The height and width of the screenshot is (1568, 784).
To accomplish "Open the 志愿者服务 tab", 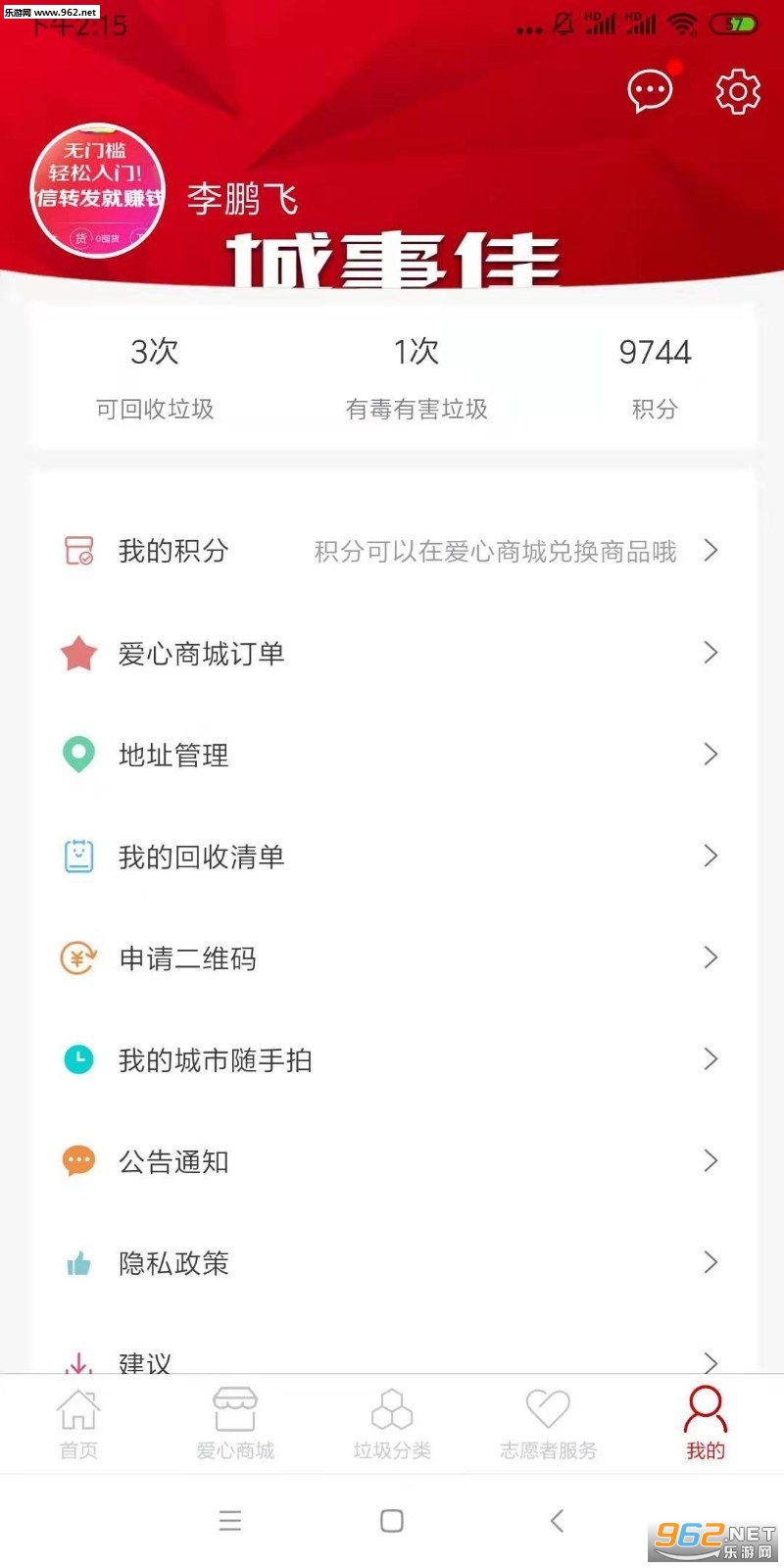I will pos(548,1423).
